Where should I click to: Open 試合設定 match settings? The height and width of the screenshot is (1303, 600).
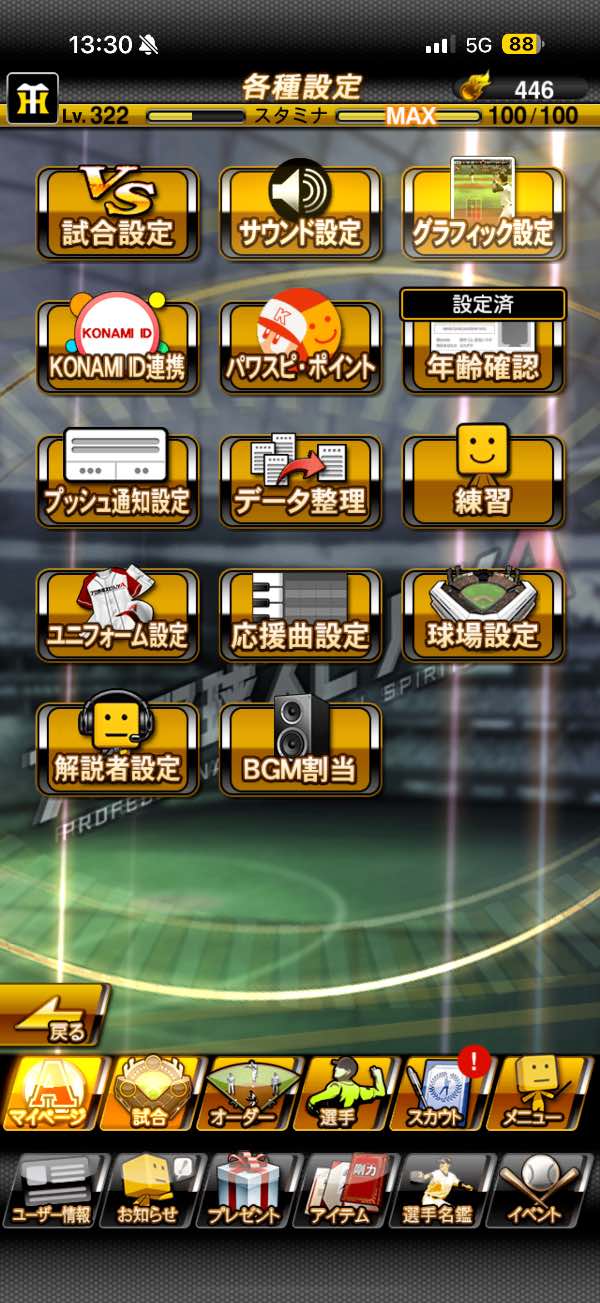pyautogui.click(x=118, y=214)
